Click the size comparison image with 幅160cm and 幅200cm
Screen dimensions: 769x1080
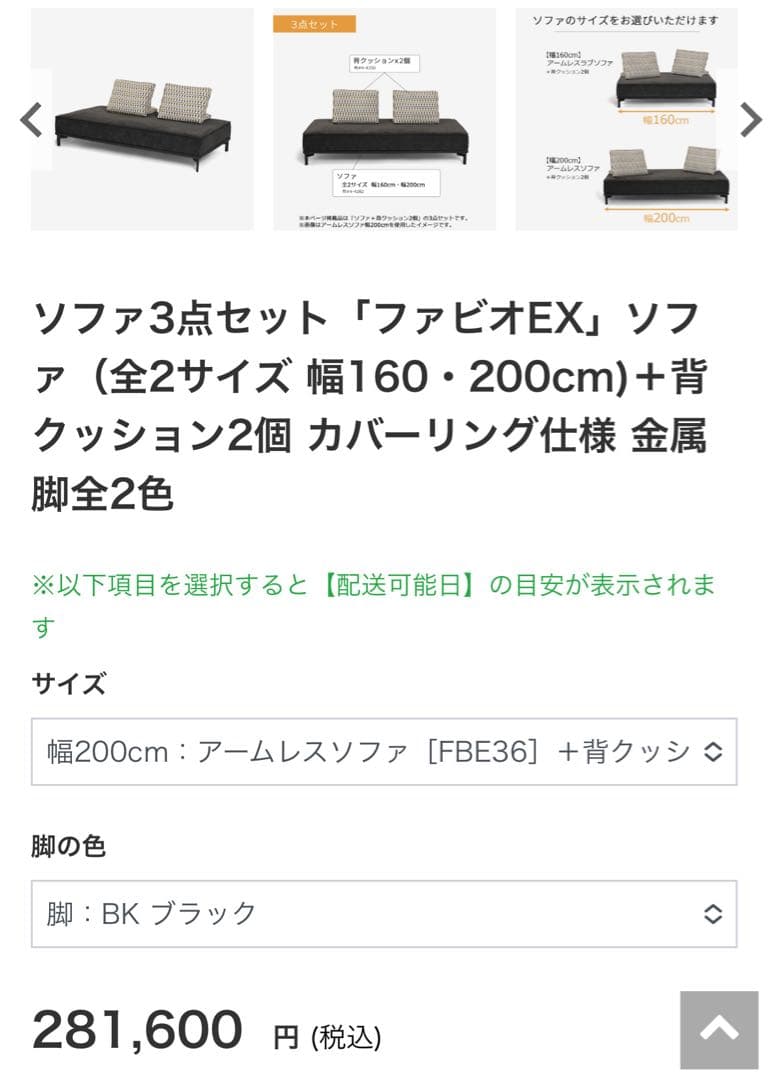coord(640,120)
